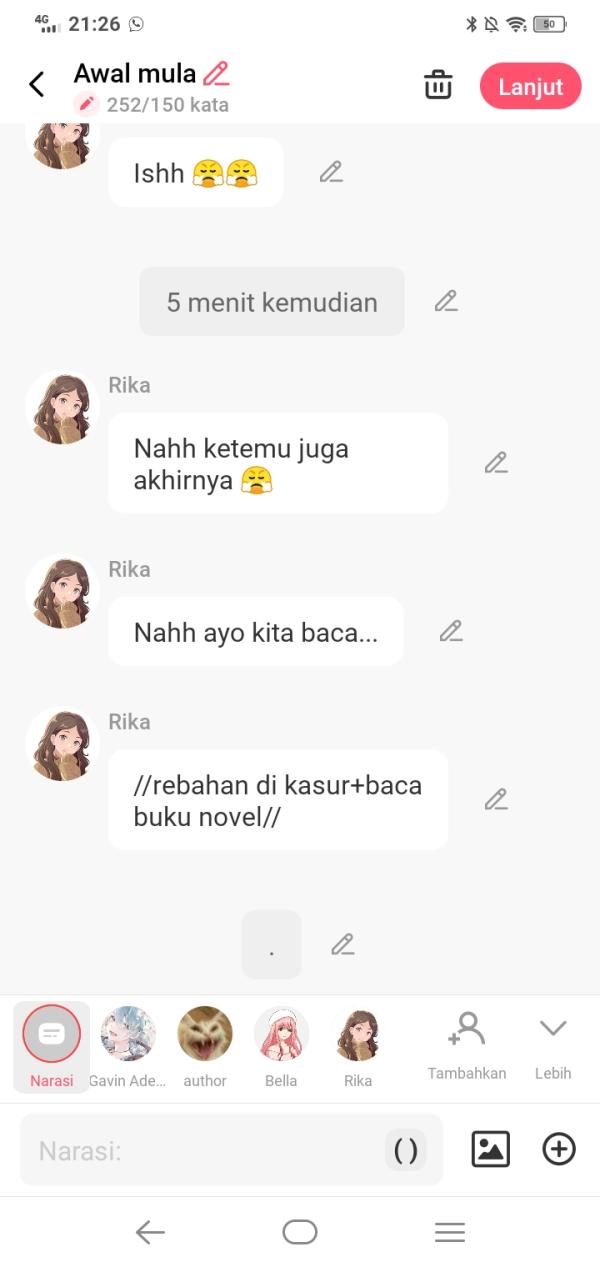Attach an image to the story
This screenshot has height=1267, width=600.
coord(490,1150)
